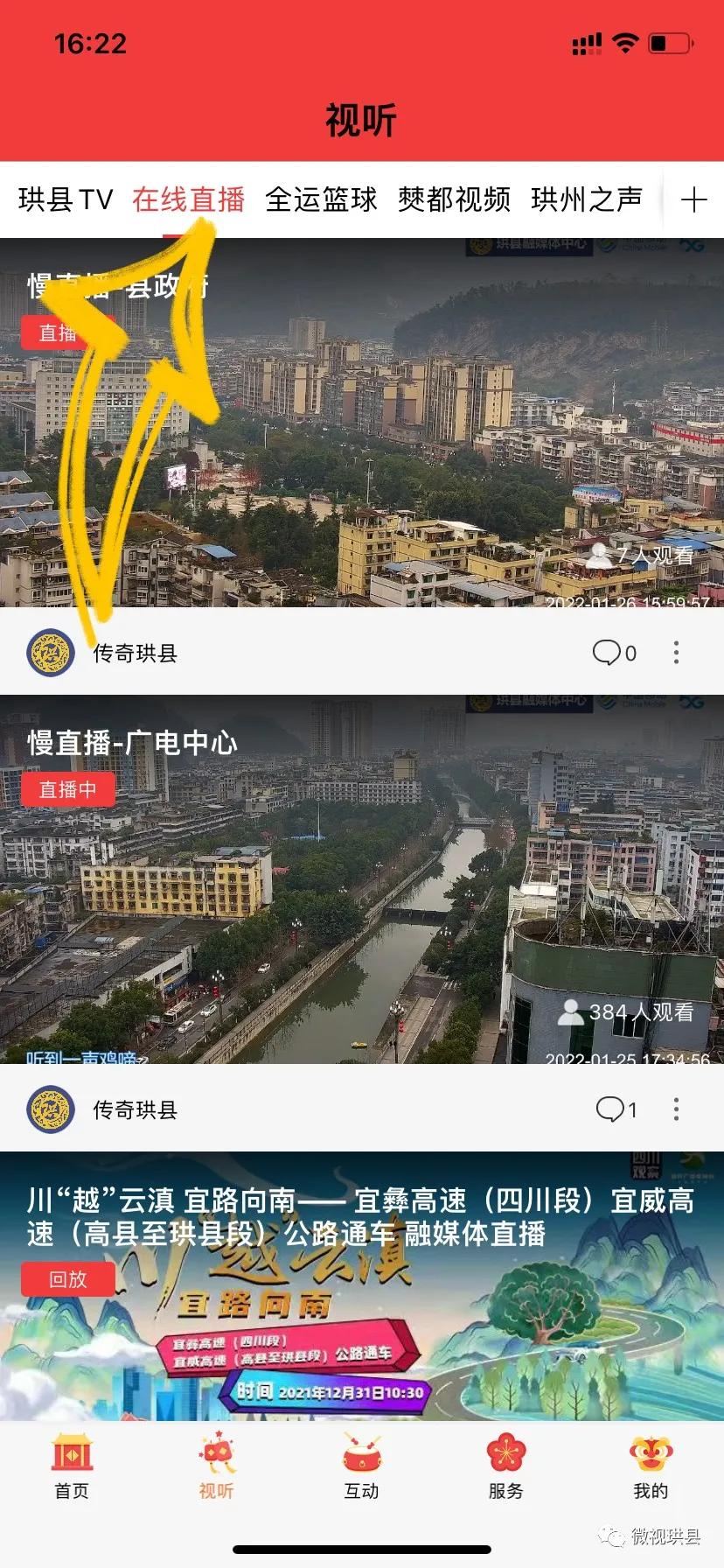724x1568 pixels.
Task: Open the 宜彝高速 公路通车 replay video
Action: (x=362, y=1286)
